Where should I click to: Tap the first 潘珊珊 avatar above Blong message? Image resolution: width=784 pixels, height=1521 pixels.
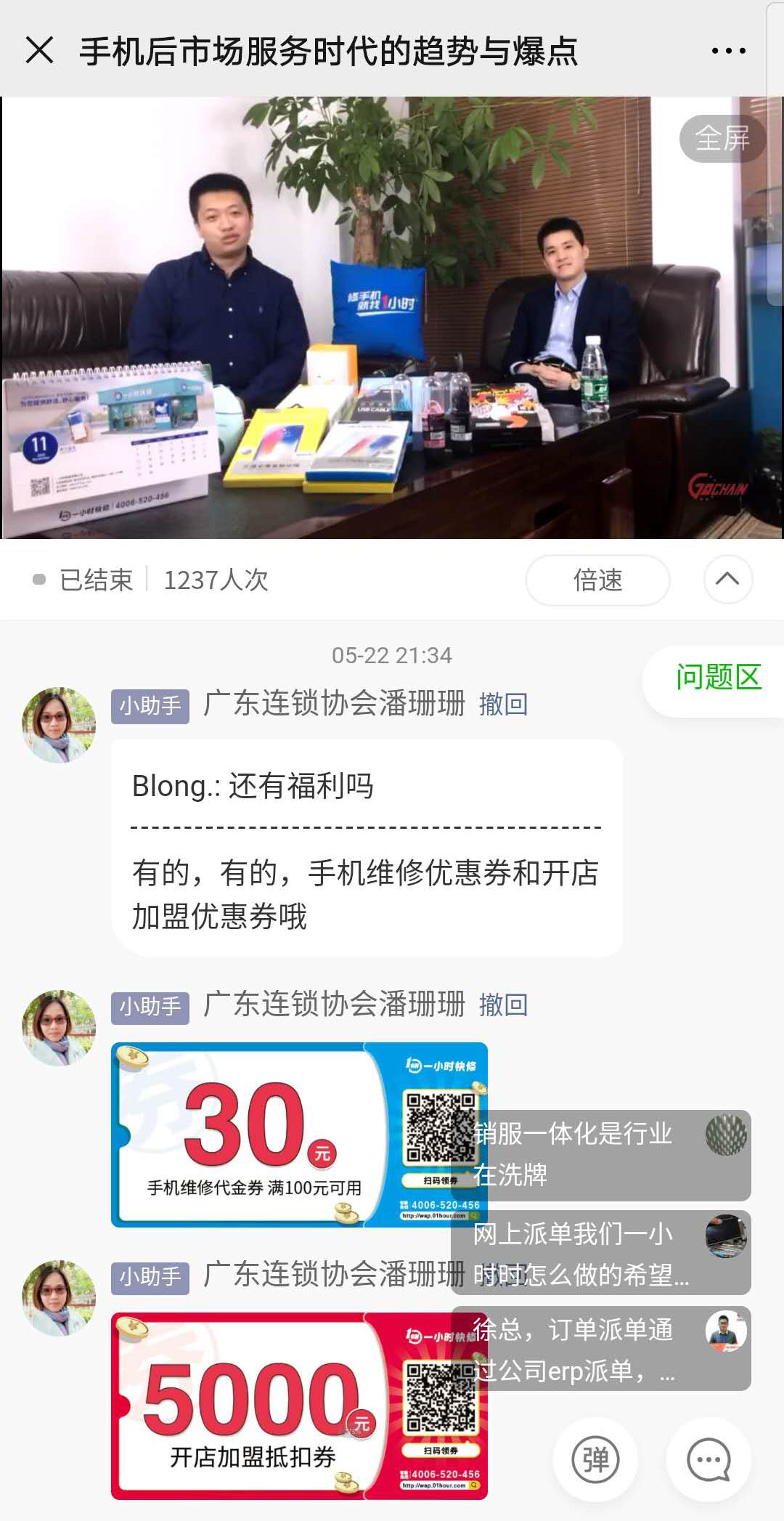click(x=59, y=725)
